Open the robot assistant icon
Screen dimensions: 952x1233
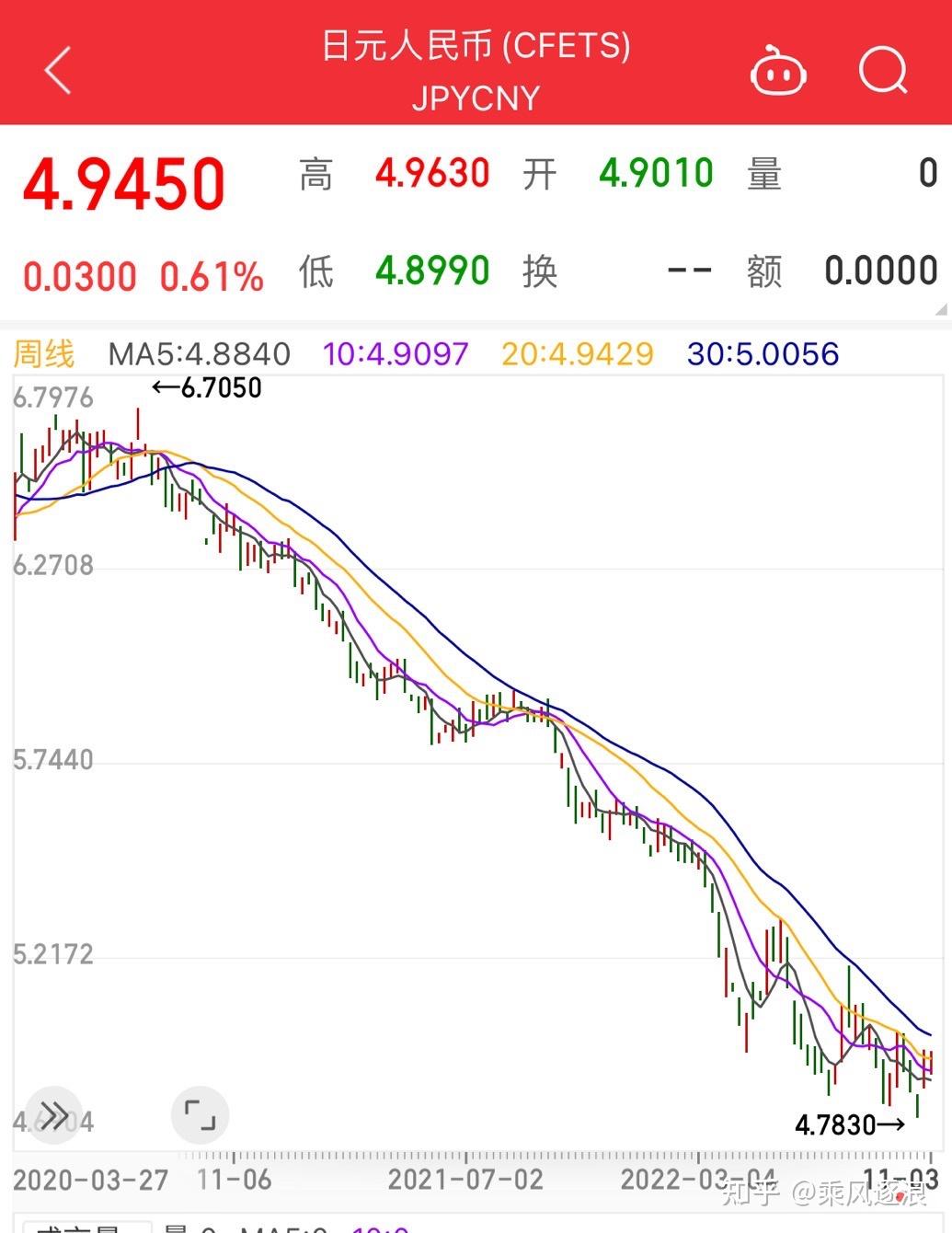coord(778,71)
